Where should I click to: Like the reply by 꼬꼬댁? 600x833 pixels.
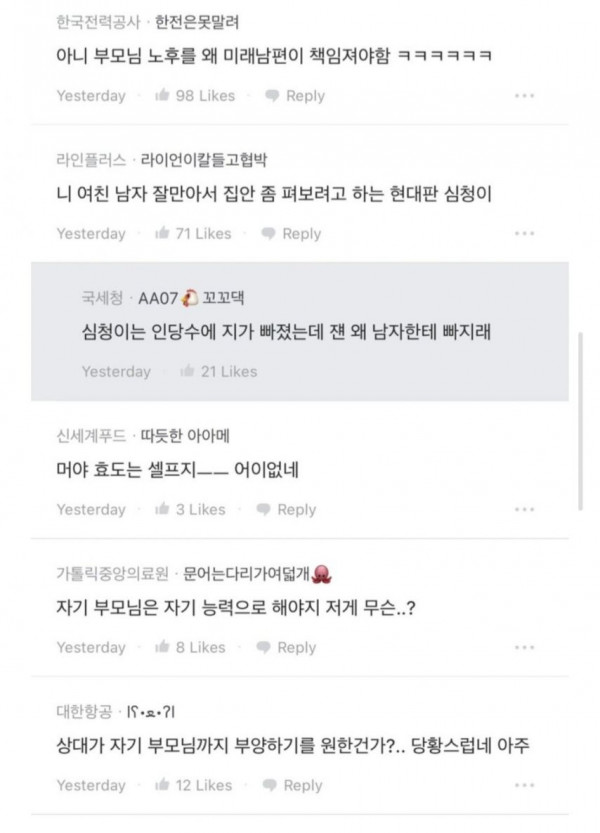218,371
